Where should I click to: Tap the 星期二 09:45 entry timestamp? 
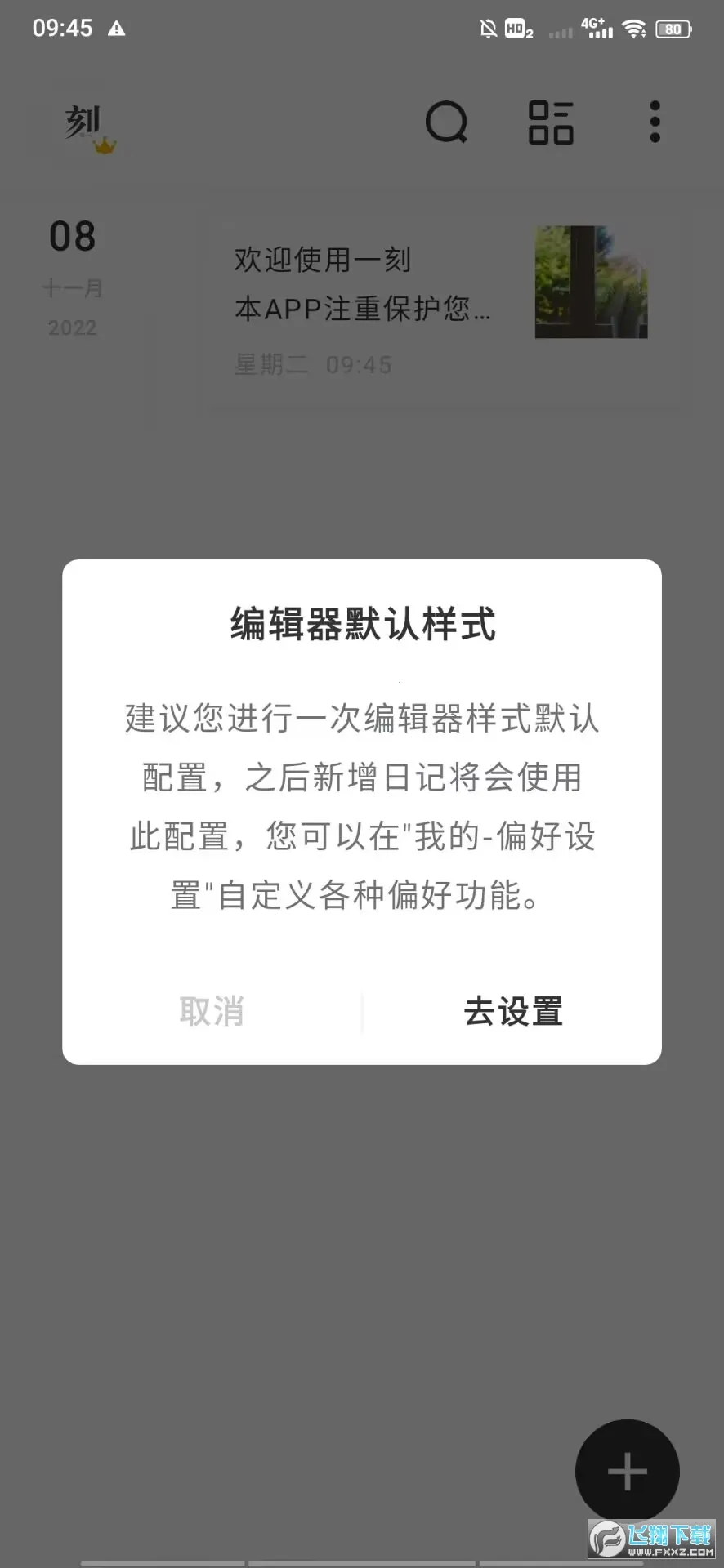coord(313,365)
